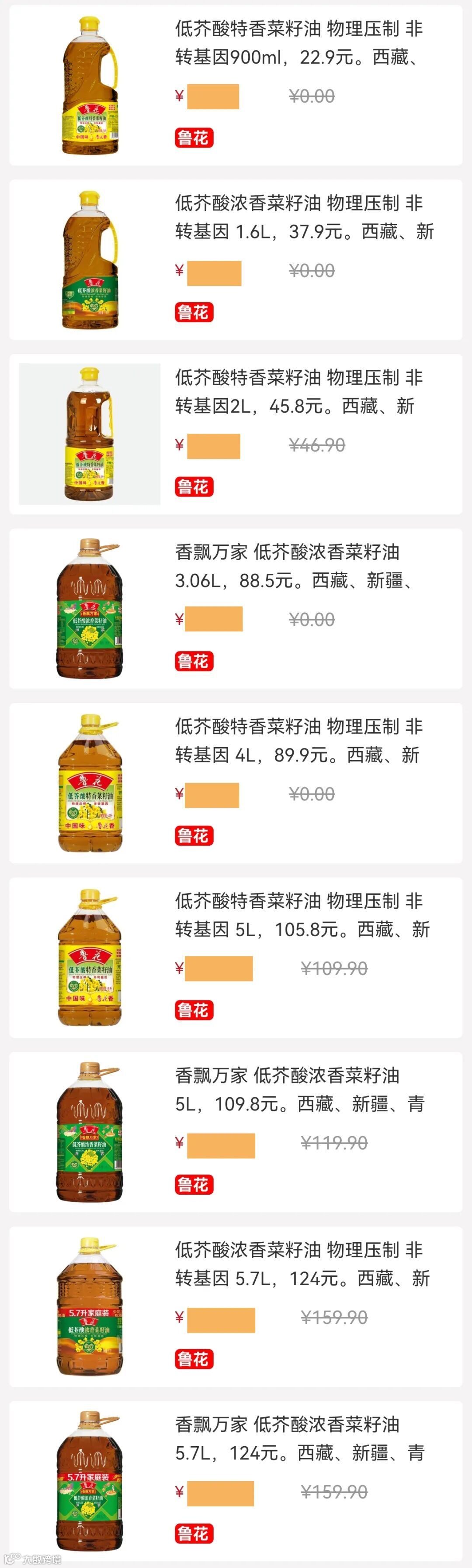View 香飘万家 5L 浓香菜籽油 details
The height and width of the screenshot is (1568, 472).
pos(299,1089)
